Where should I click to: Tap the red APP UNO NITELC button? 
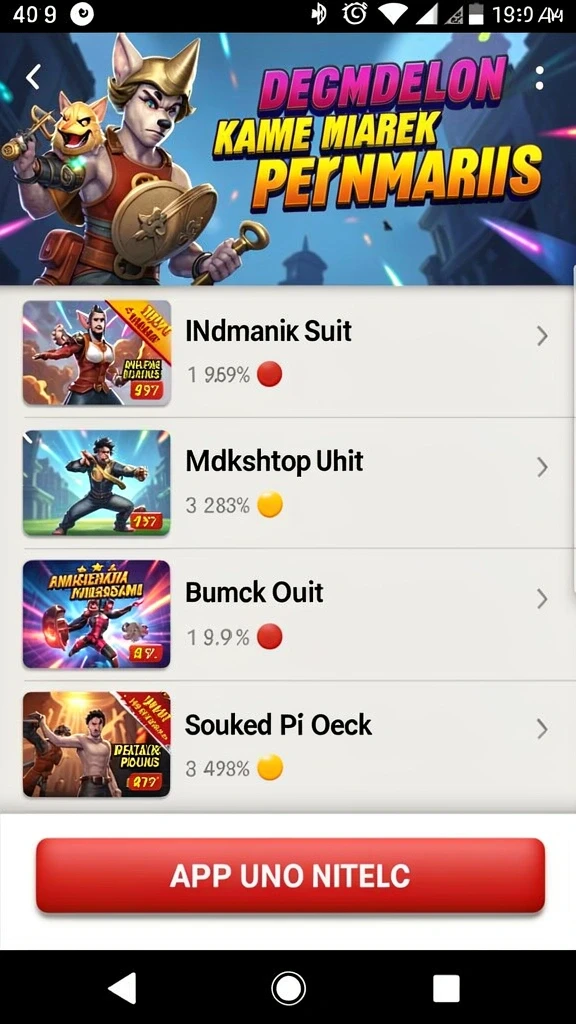point(290,876)
